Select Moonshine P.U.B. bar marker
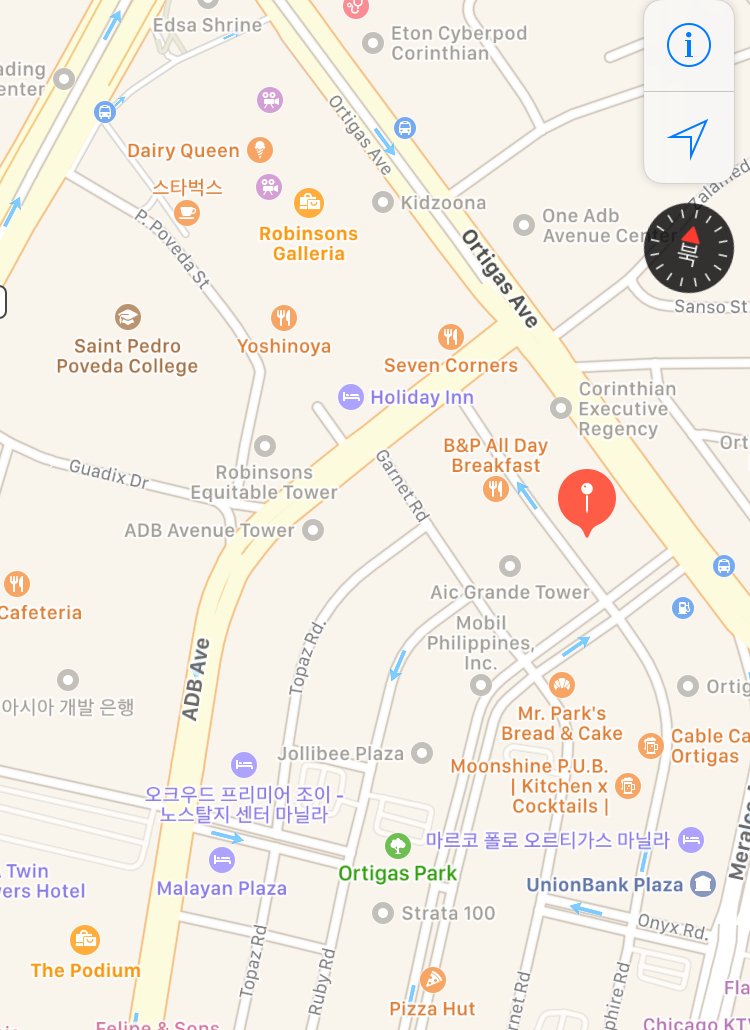Image resolution: width=750 pixels, height=1030 pixels. coord(627,786)
